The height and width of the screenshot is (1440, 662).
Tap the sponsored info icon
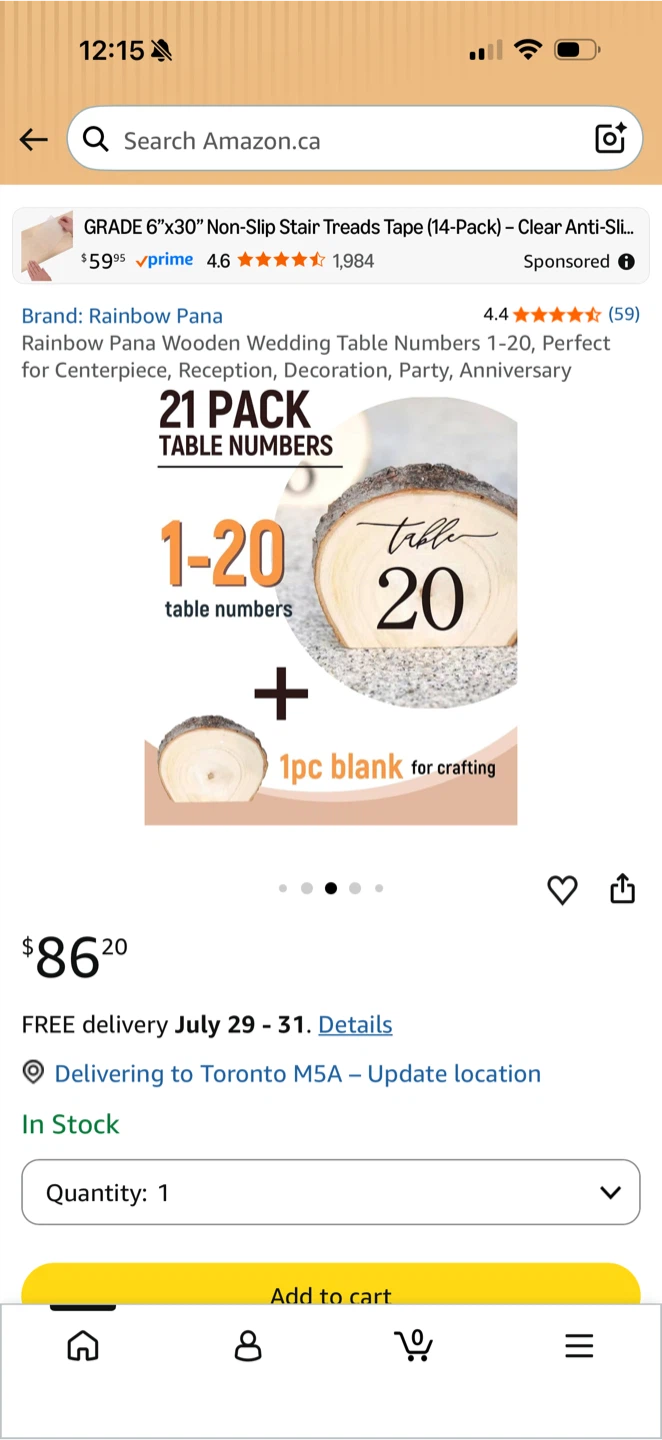coord(626,262)
